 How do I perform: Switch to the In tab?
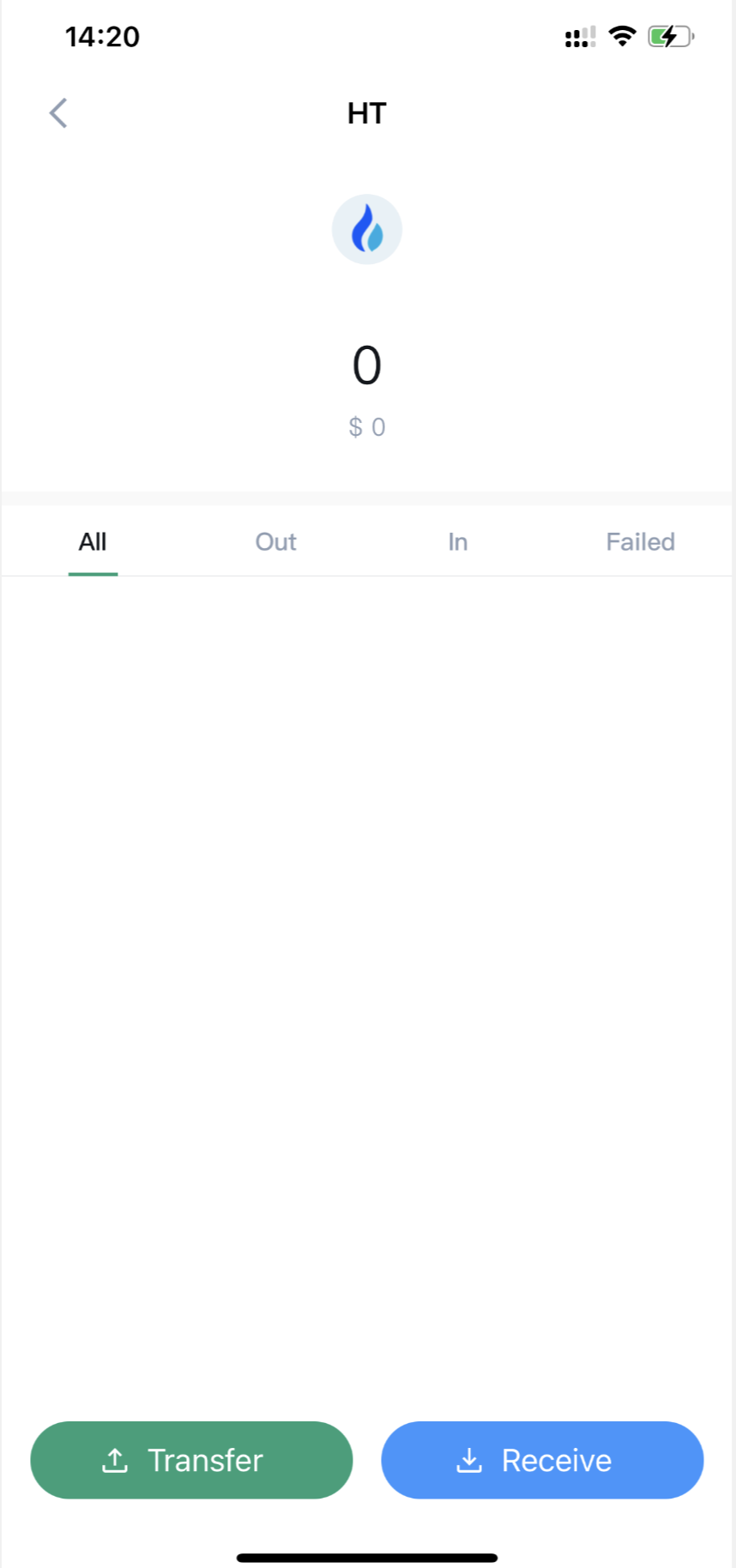point(458,541)
